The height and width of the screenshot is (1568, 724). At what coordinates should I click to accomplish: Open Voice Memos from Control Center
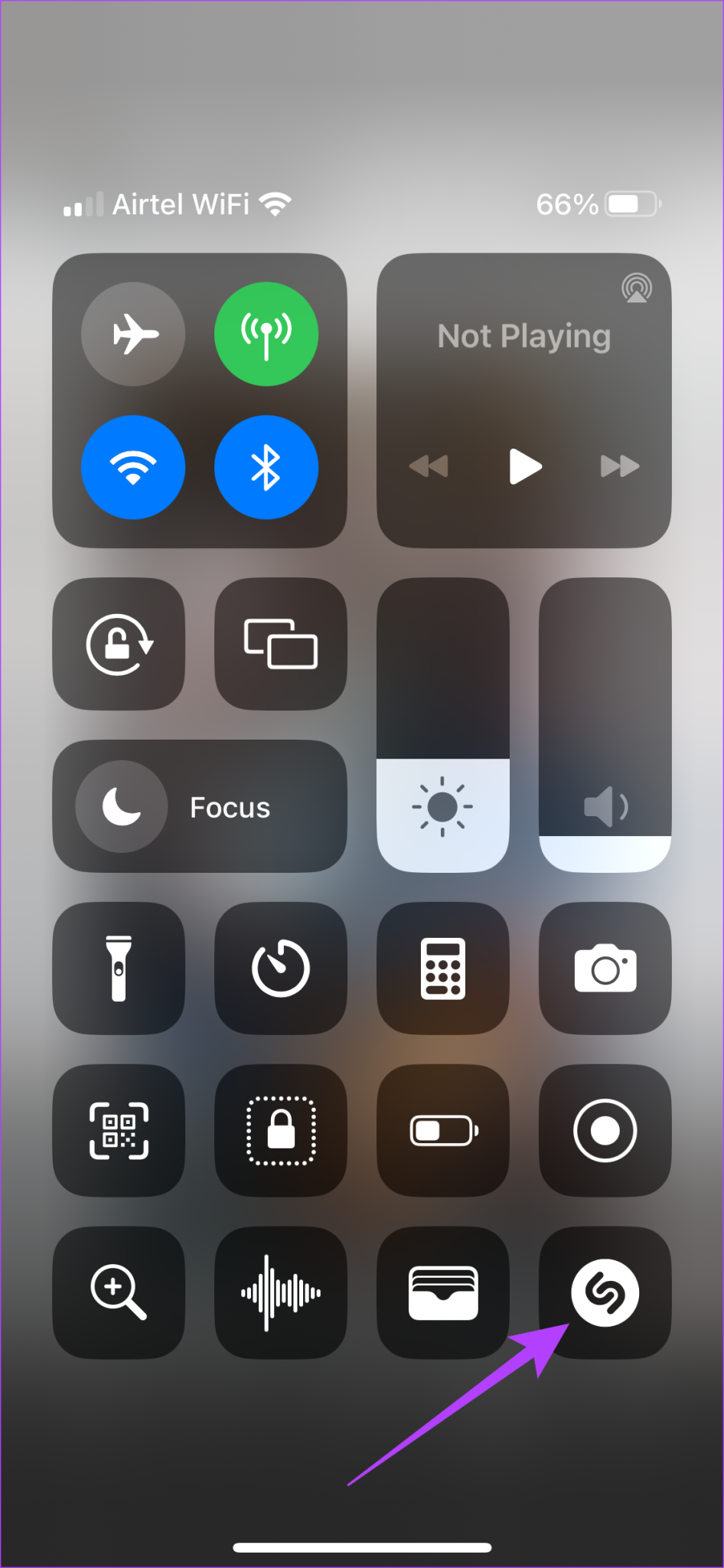coord(280,1293)
